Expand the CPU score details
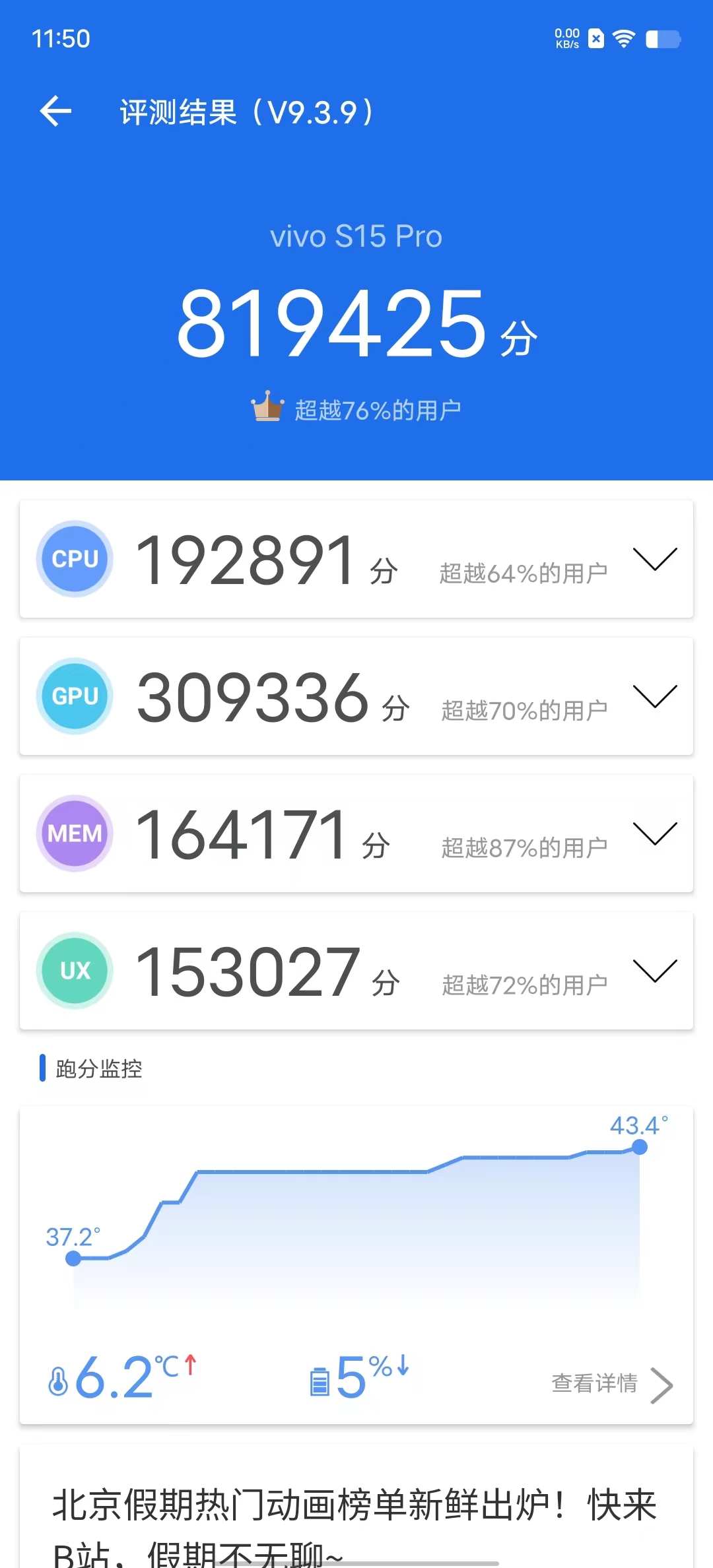The width and height of the screenshot is (713, 1568). click(x=654, y=559)
